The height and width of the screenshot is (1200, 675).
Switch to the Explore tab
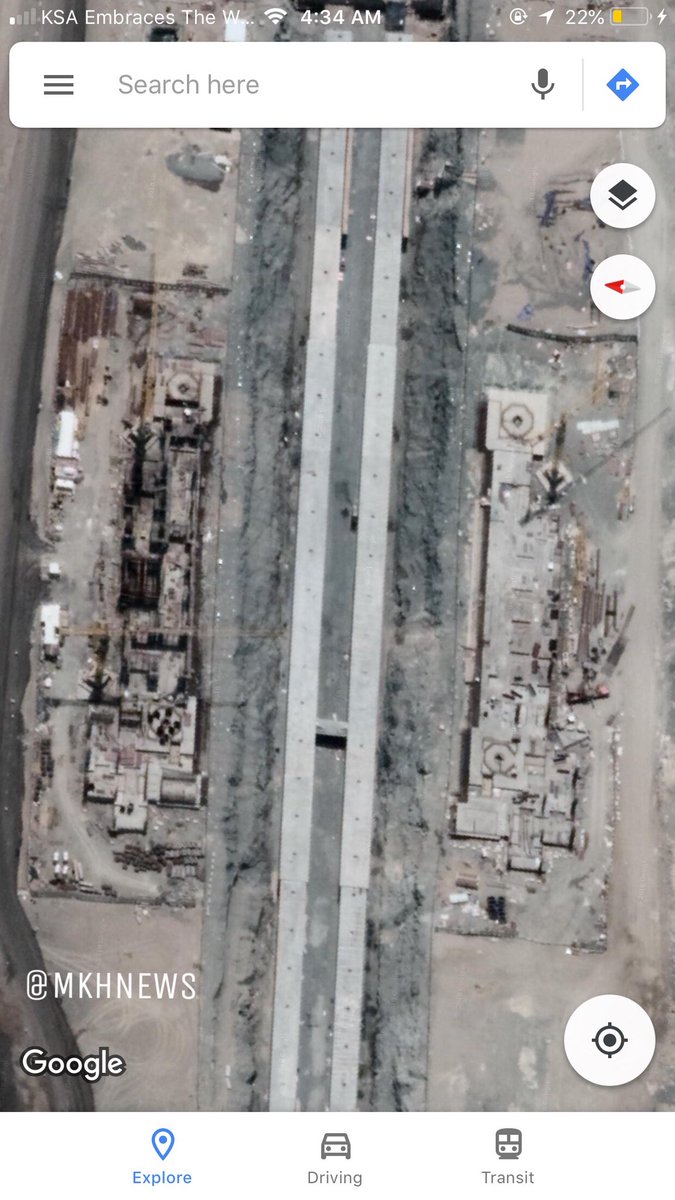162,1157
